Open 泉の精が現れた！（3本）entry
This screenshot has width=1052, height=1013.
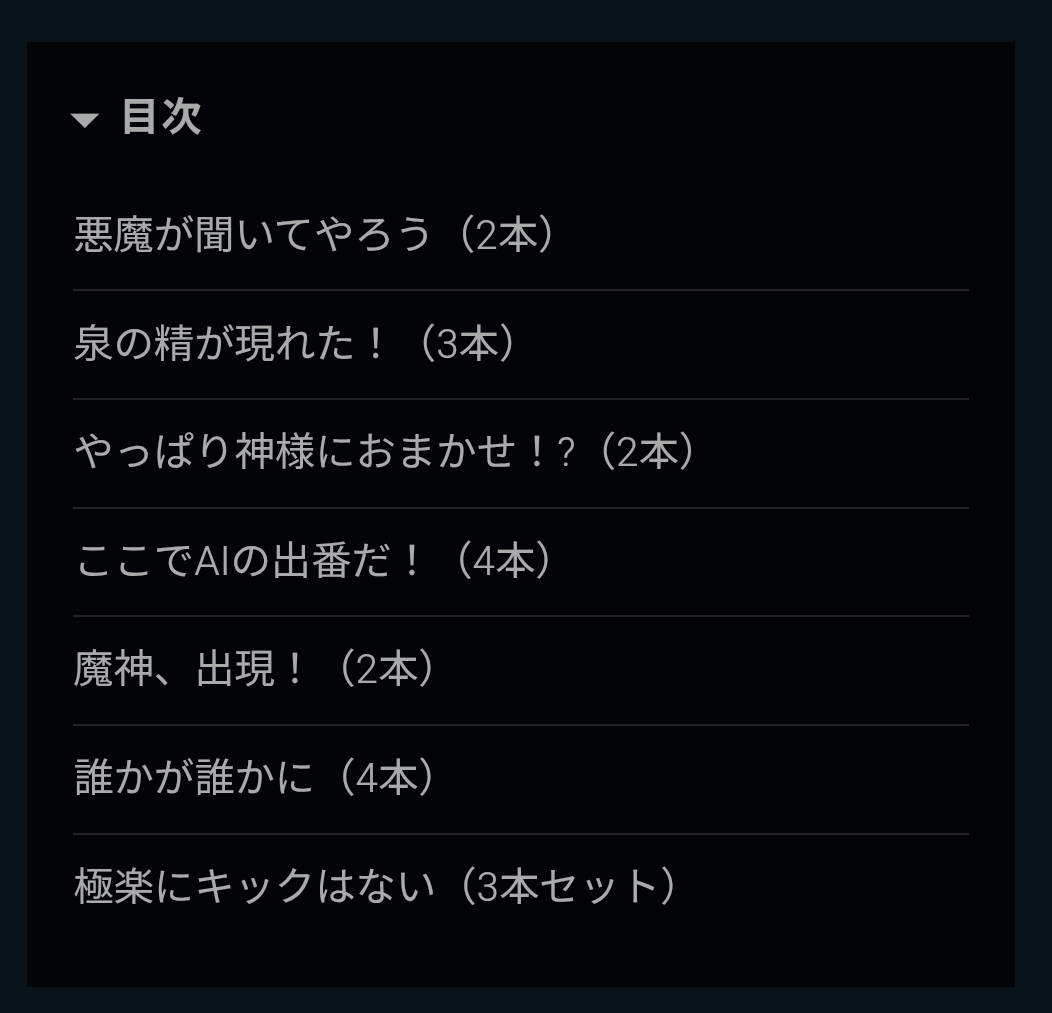pyautogui.click(x=296, y=343)
